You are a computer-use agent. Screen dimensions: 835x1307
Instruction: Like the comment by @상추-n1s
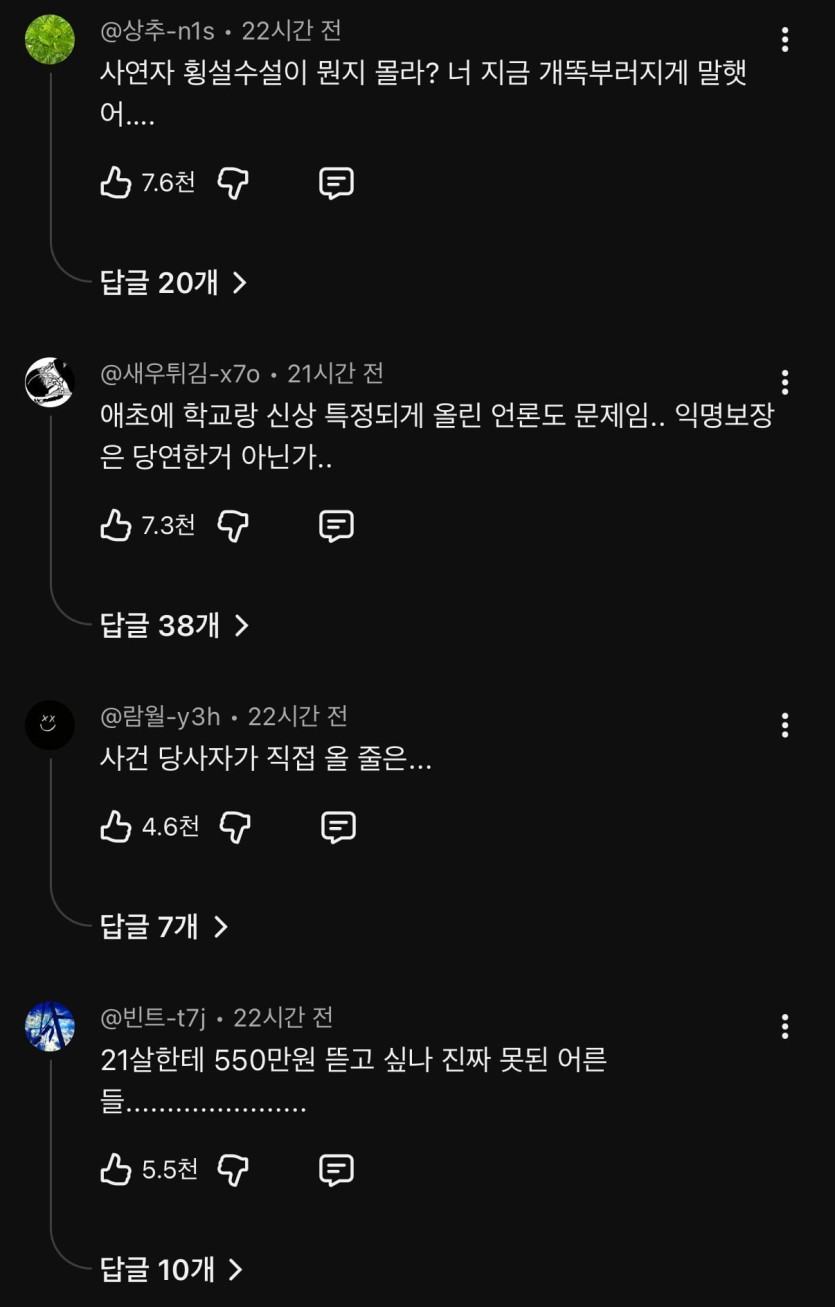coord(116,183)
